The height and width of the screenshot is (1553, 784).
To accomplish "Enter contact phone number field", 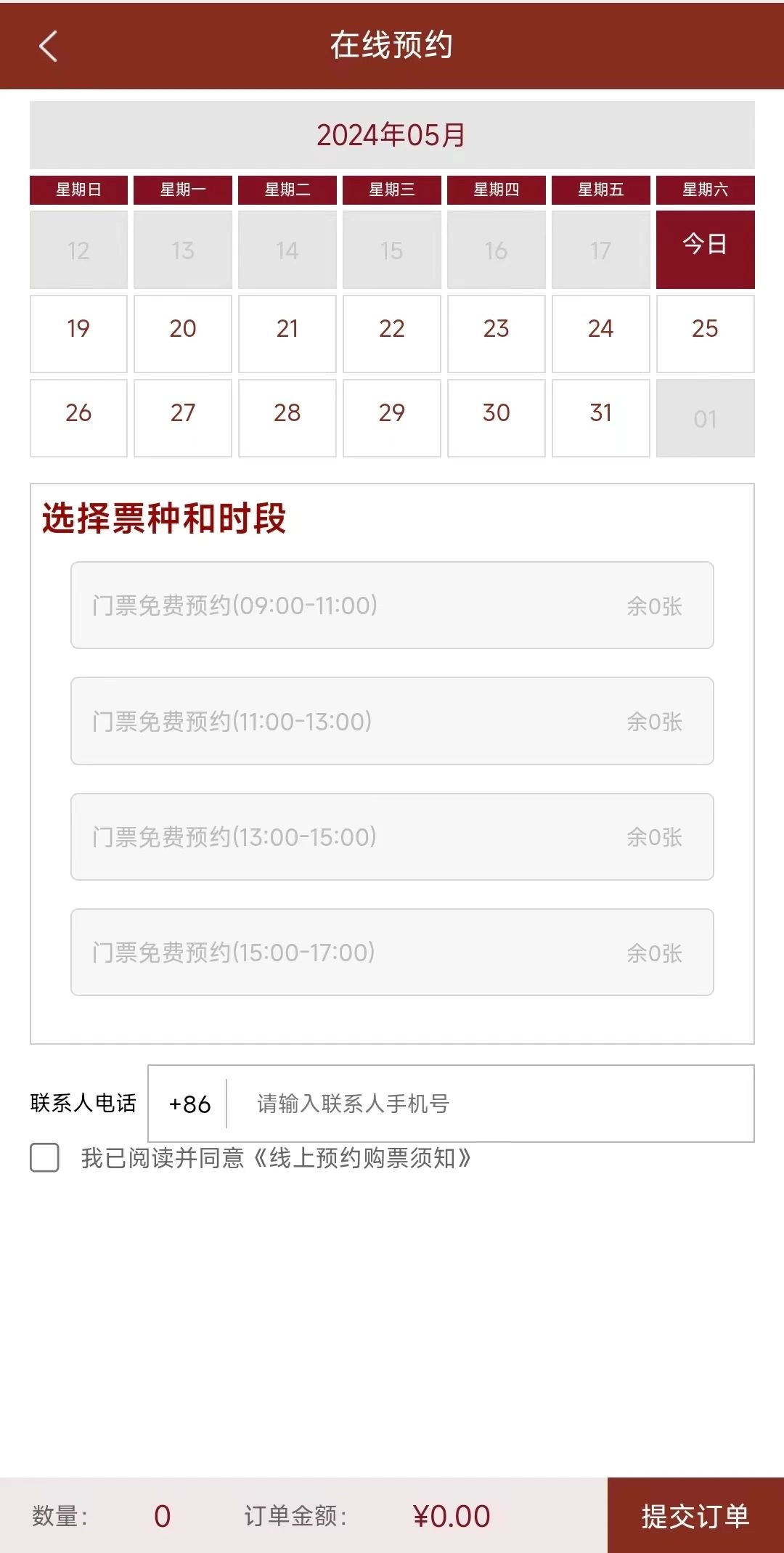I will coord(494,1104).
